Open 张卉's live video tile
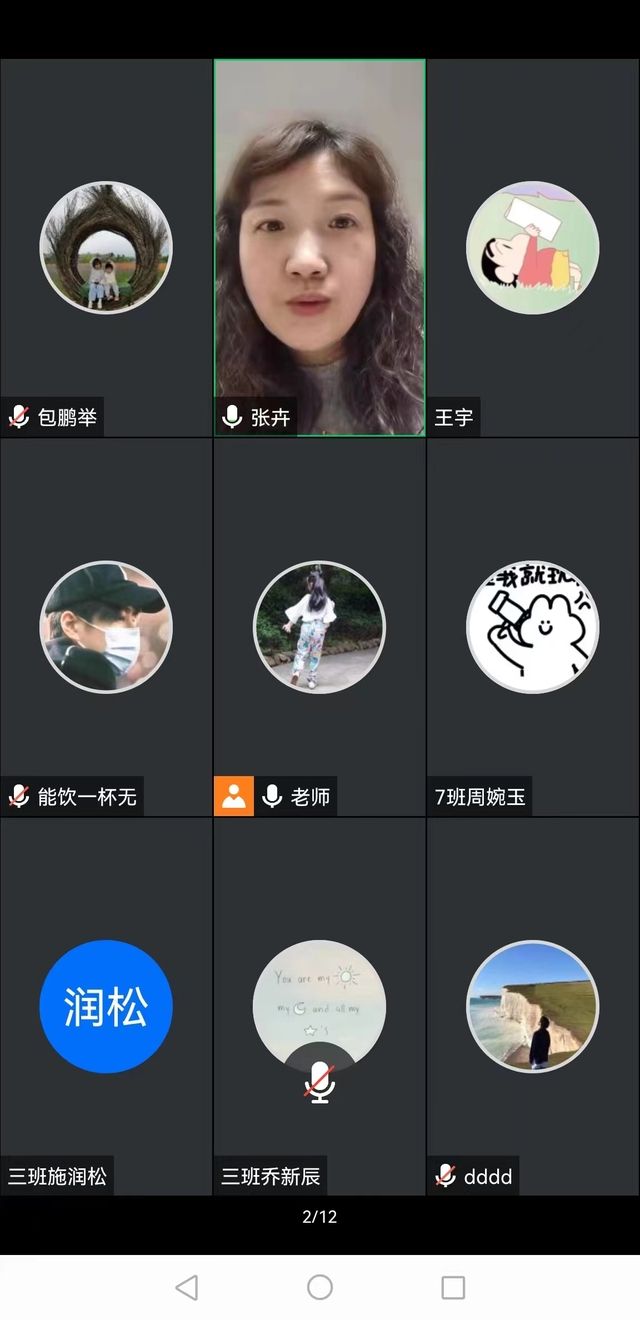The image size is (640, 1320). pos(320,247)
